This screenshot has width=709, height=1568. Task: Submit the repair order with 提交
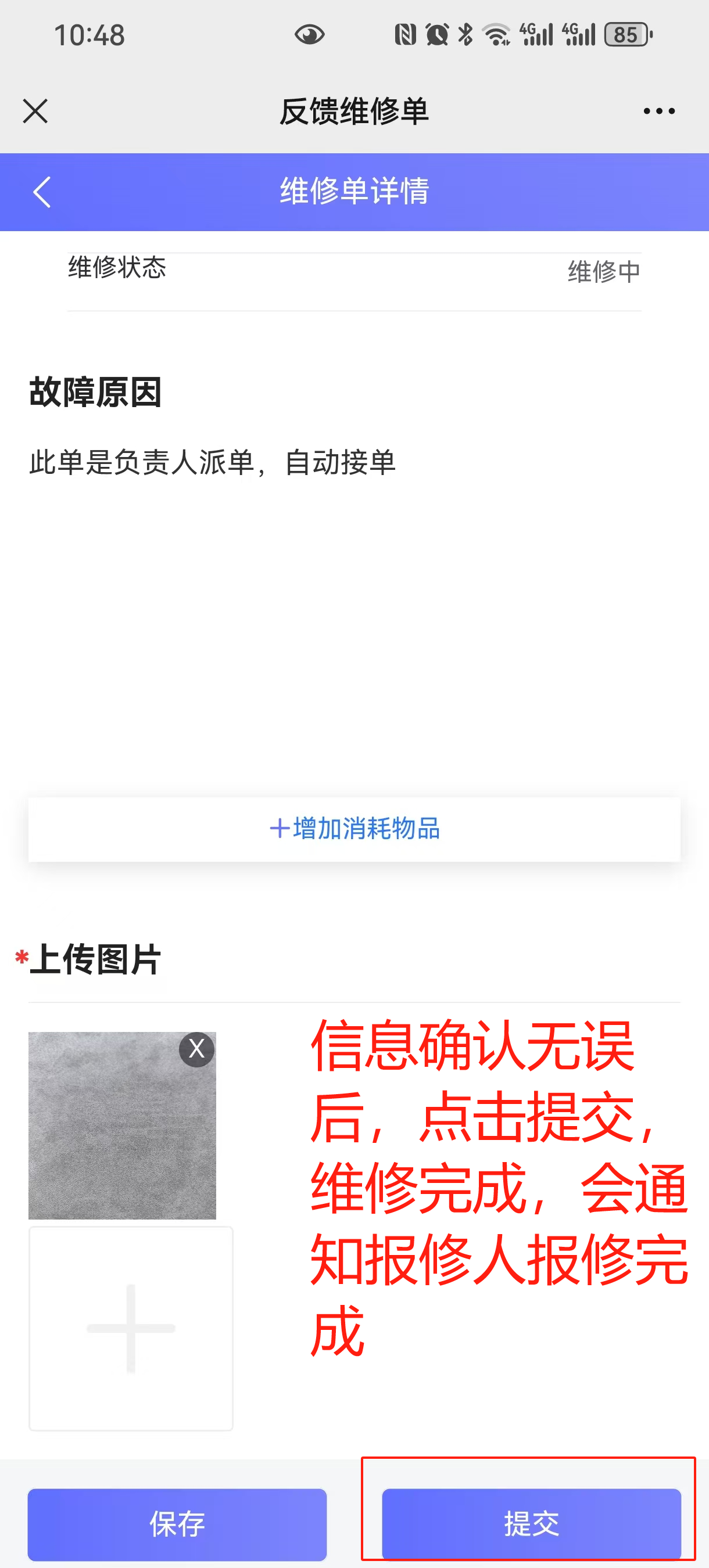(531, 1523)
